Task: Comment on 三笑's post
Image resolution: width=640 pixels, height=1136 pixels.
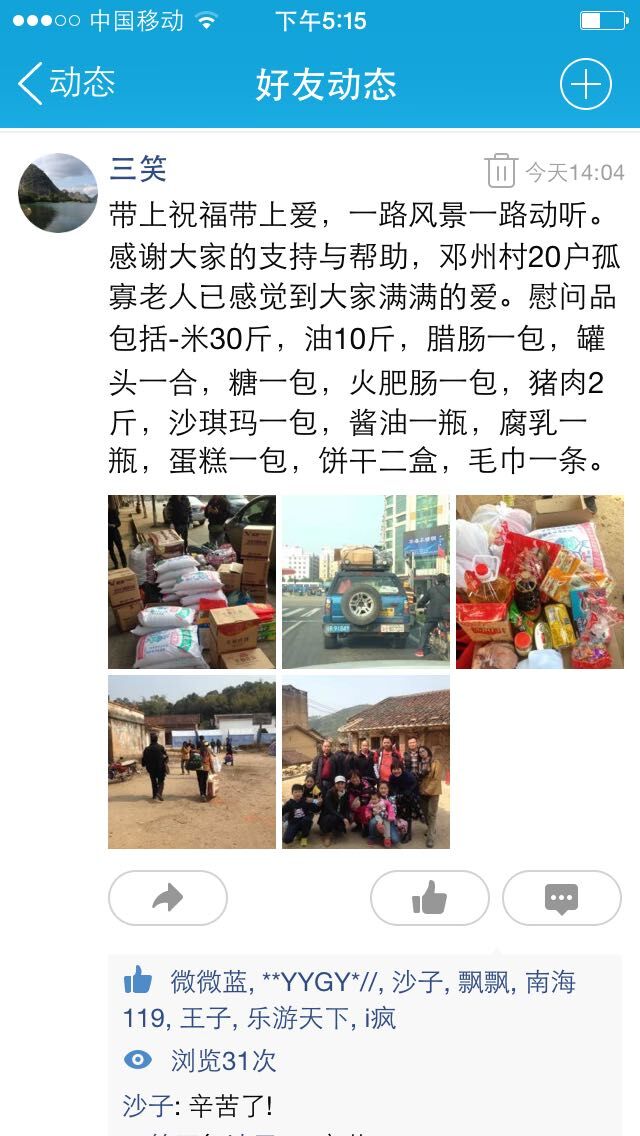Action: pyautogui.click(x=562, y=898)
